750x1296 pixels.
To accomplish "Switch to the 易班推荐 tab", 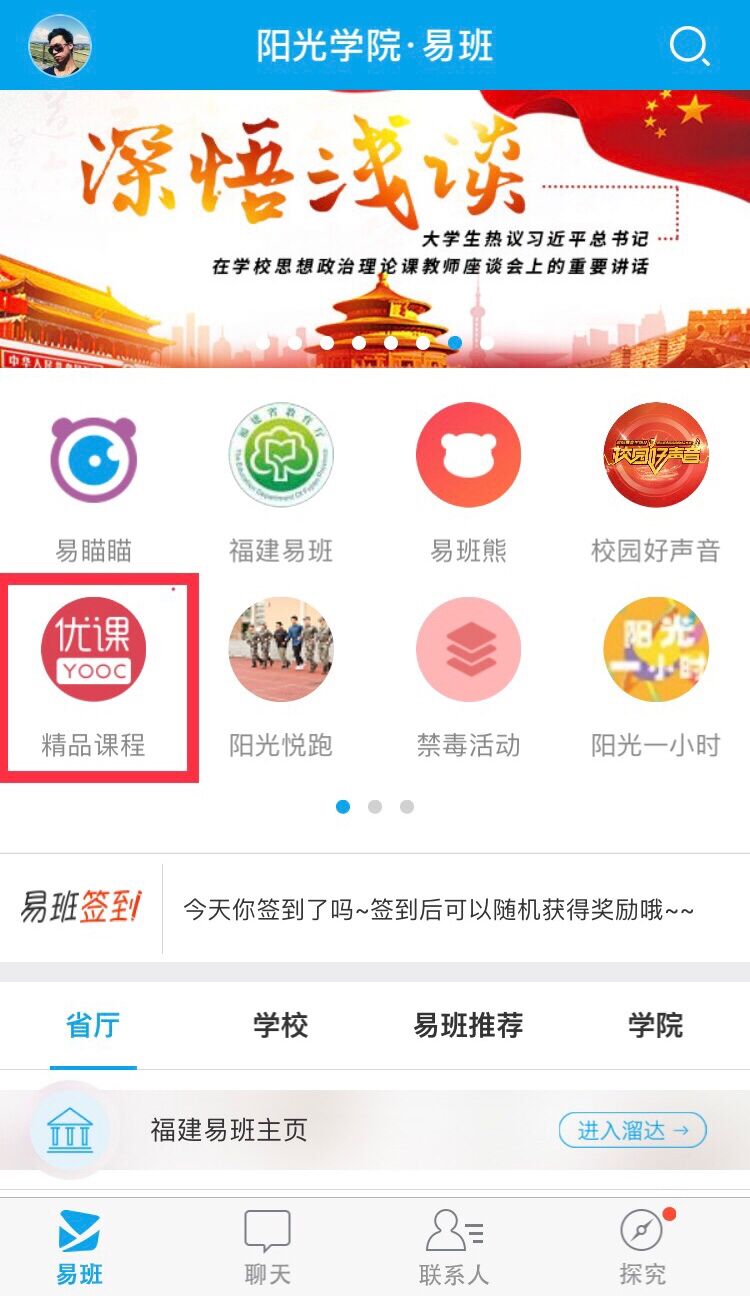I will pos(468,1026).
